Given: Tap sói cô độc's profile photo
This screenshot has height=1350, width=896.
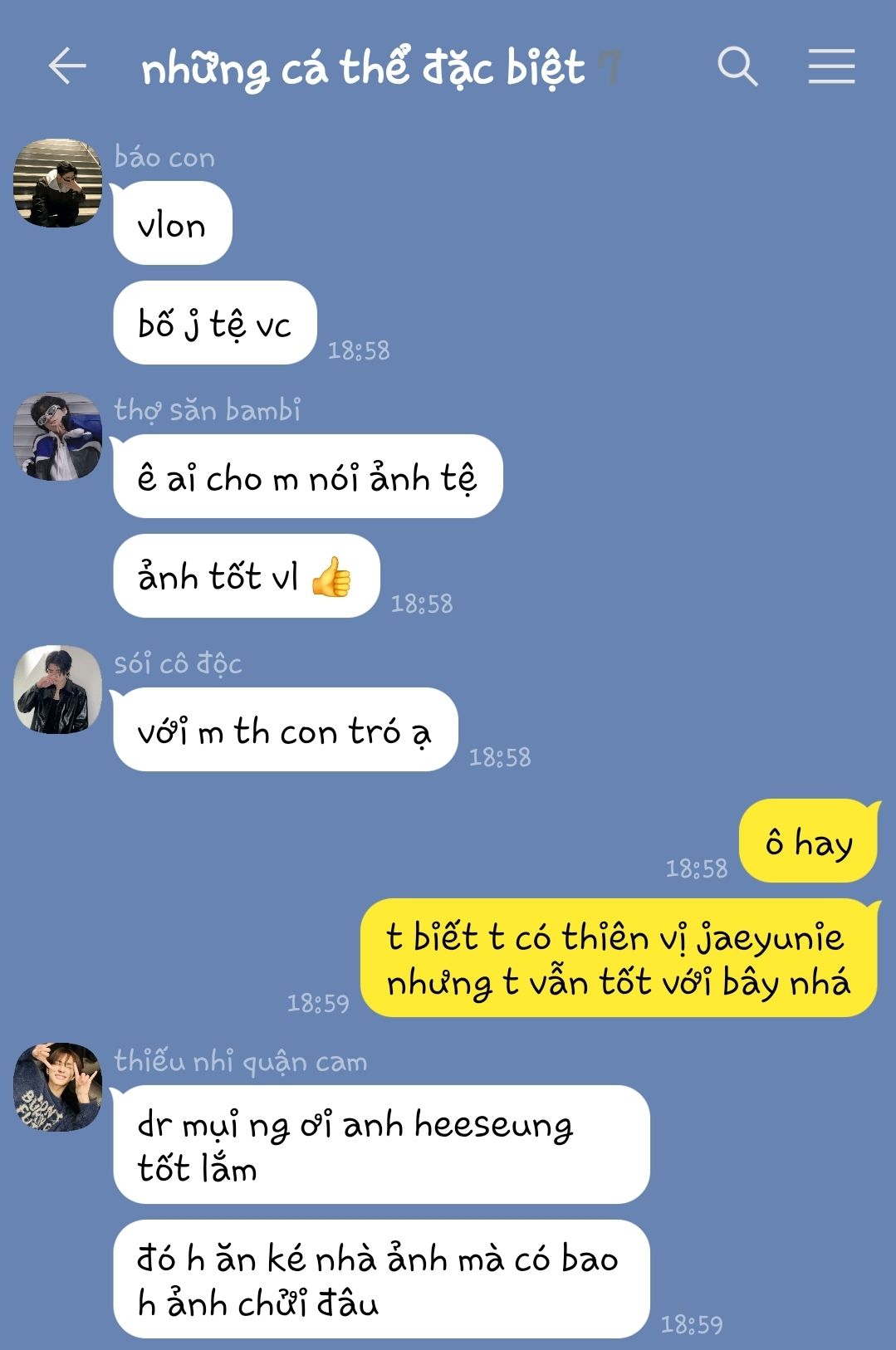Looking at the screenshot, I should point(57,690).
